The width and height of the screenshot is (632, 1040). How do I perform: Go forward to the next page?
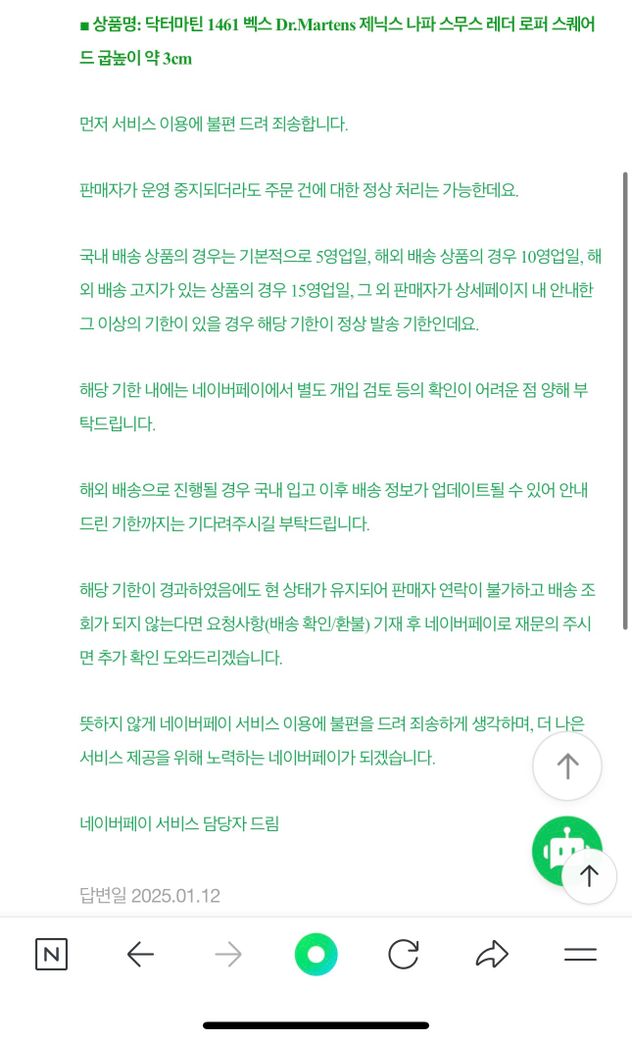228,955
